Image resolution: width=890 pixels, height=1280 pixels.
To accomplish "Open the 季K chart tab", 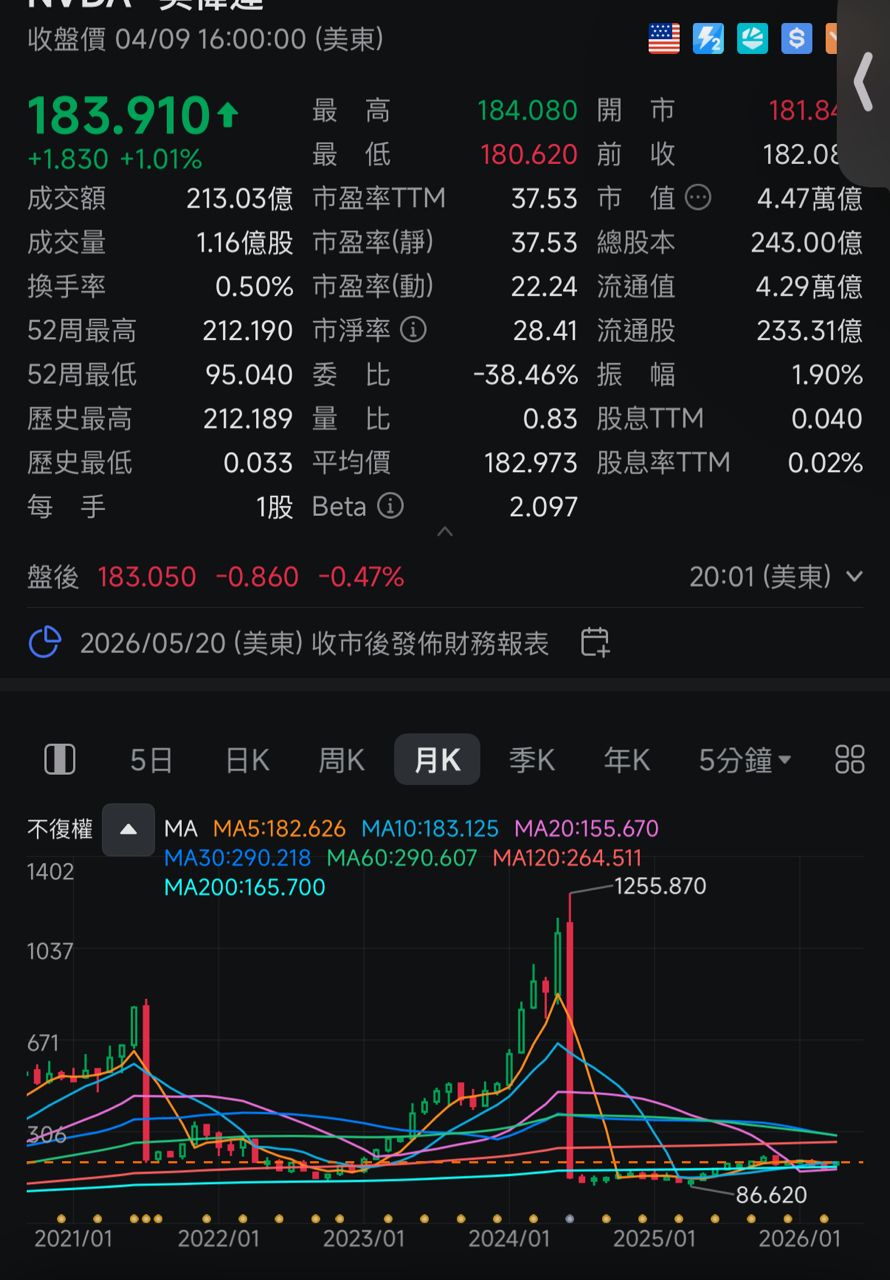I will pos(532,761).
